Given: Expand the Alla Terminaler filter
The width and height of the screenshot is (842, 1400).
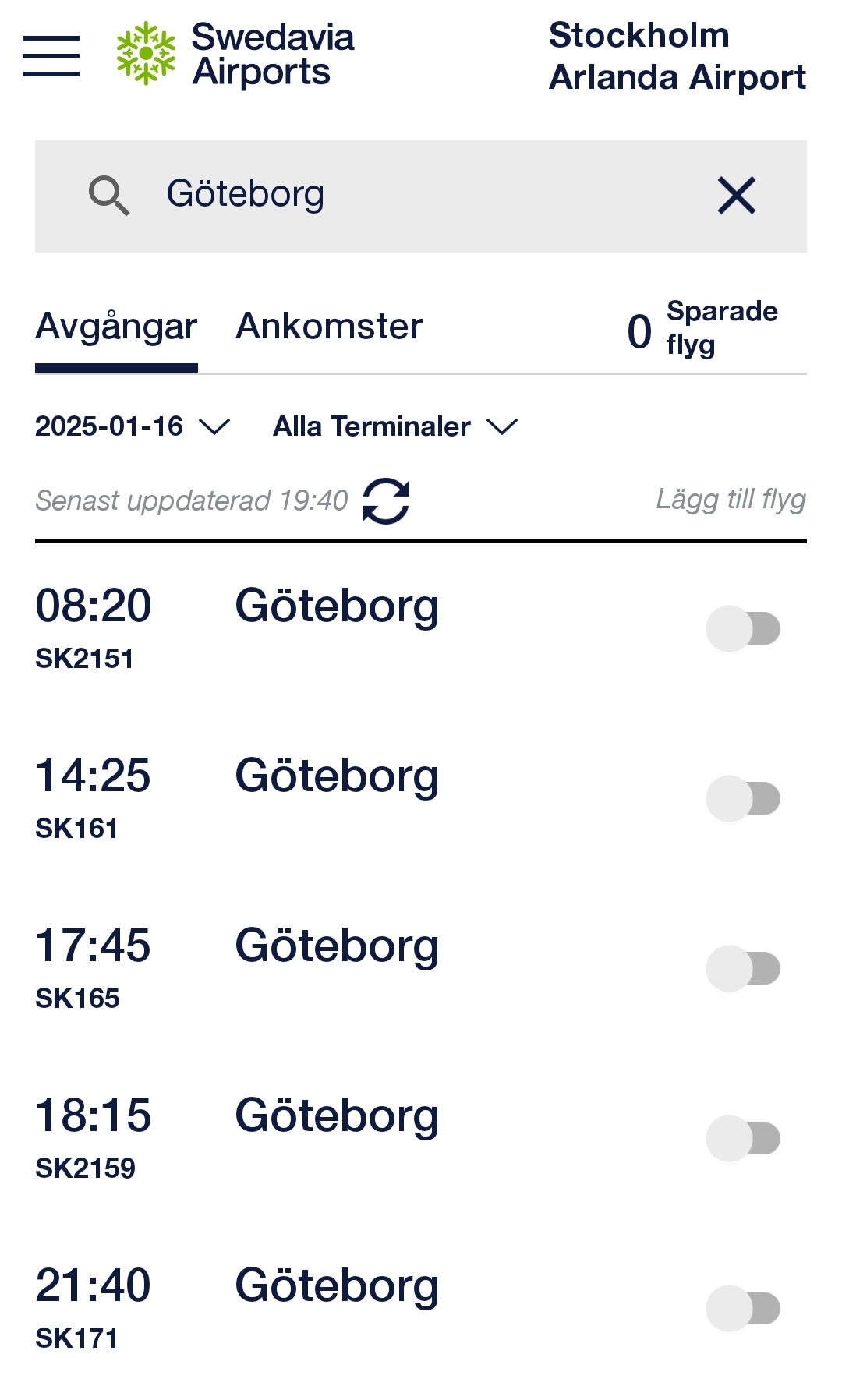Looking at the screenshot, I should pos(394,426).
